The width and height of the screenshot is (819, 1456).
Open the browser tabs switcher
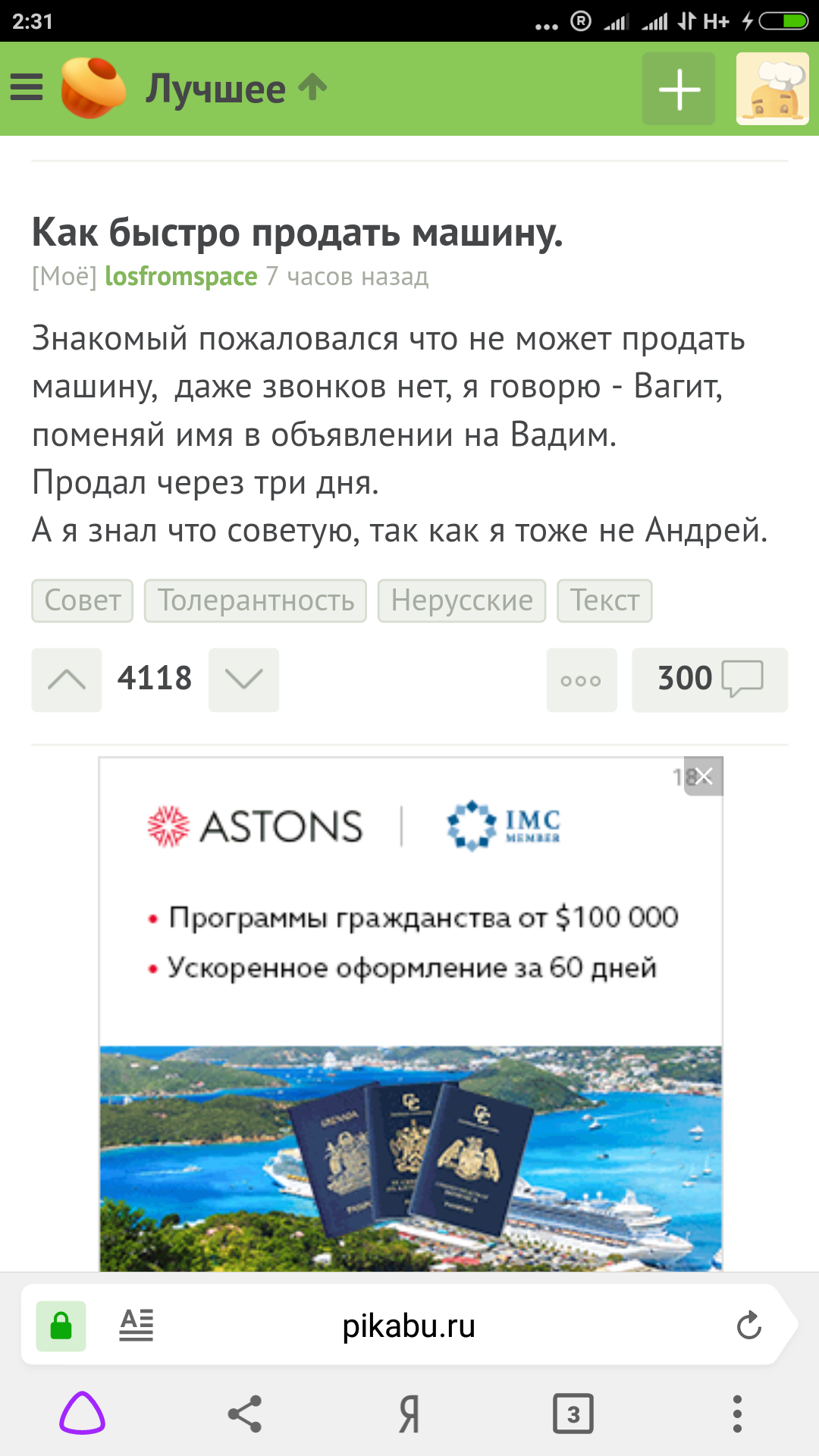coord(573,1414)
